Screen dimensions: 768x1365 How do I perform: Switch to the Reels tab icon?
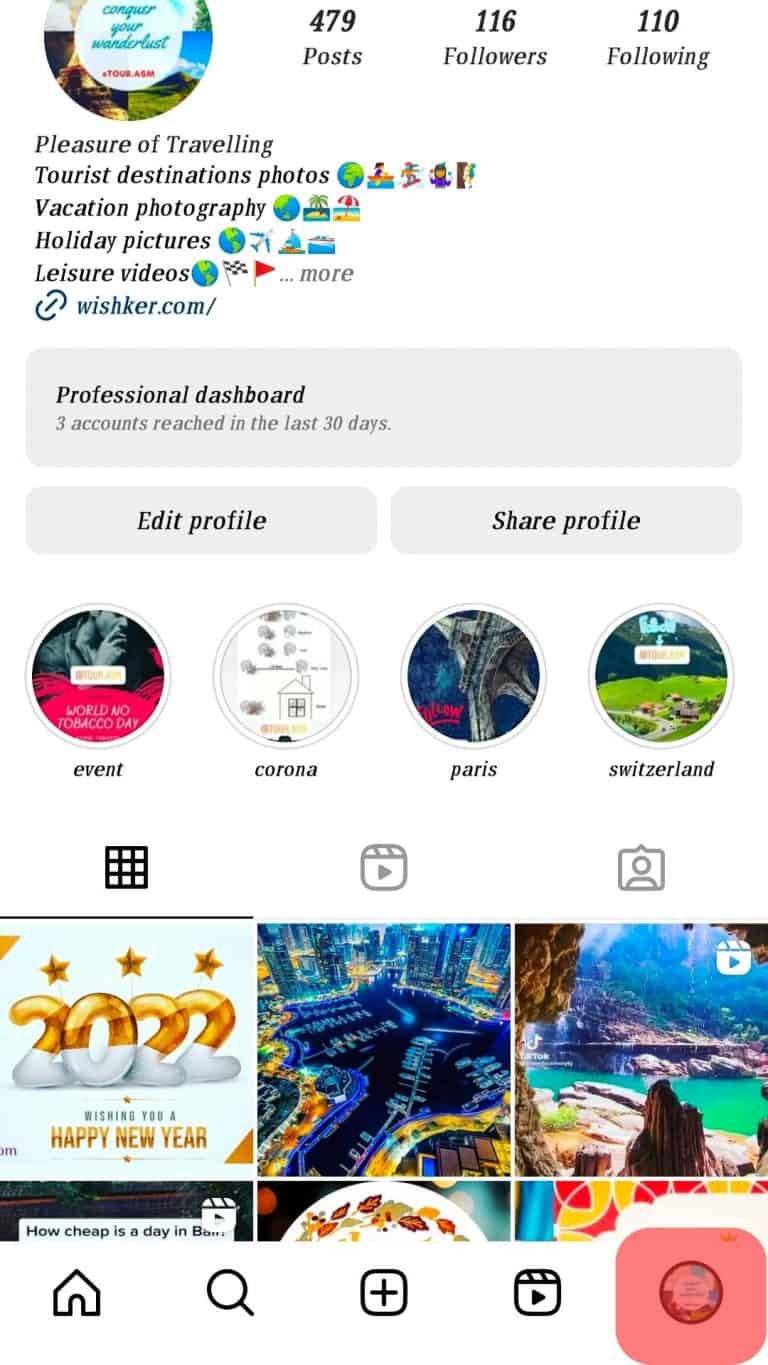coord(384,866)
